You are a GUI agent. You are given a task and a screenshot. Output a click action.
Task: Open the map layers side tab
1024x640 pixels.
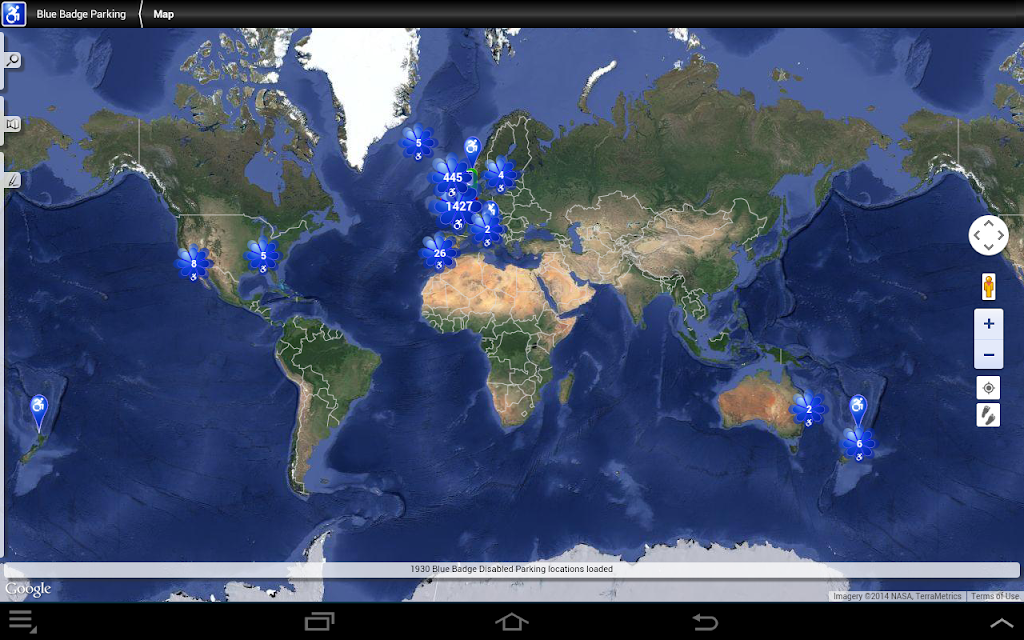coord(12,123)
